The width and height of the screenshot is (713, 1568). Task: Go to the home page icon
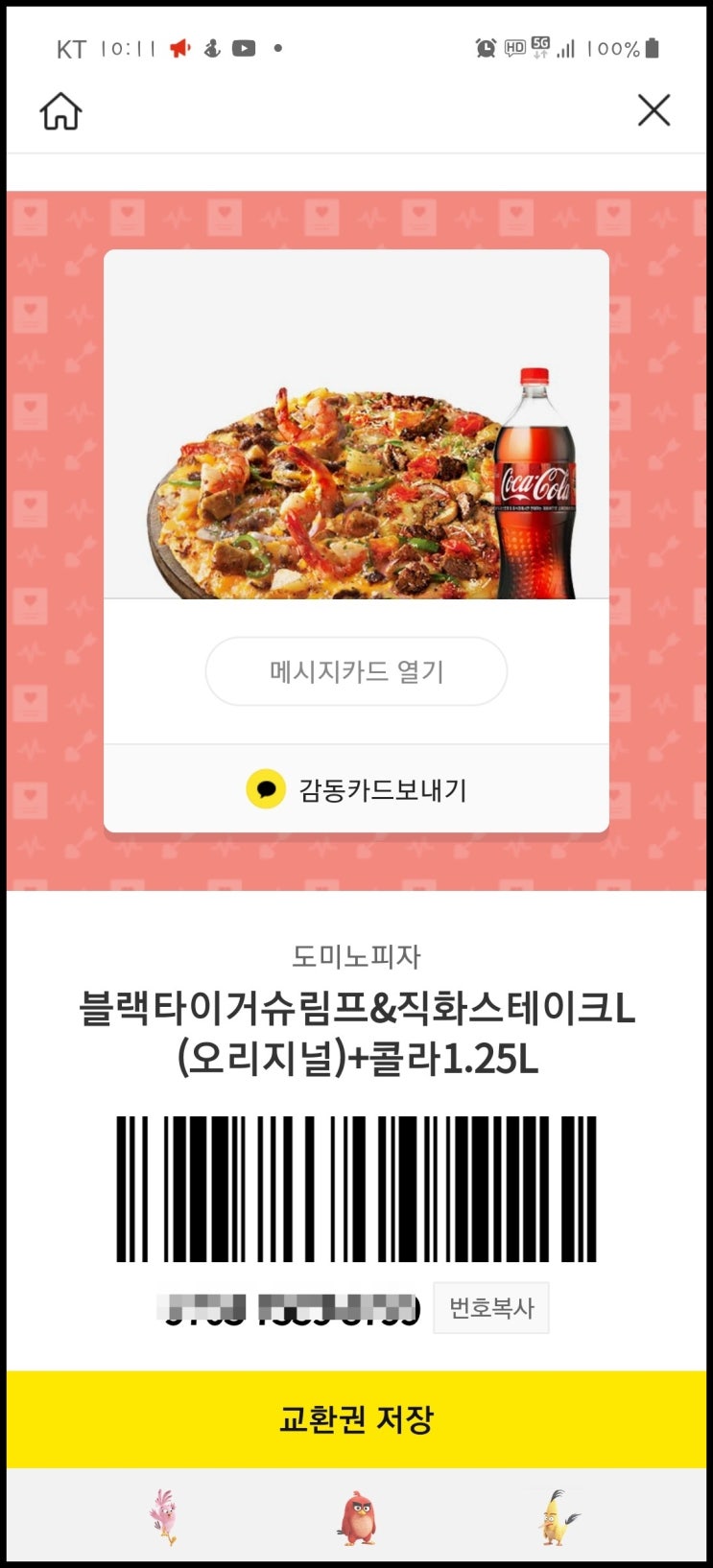point(60,111)
